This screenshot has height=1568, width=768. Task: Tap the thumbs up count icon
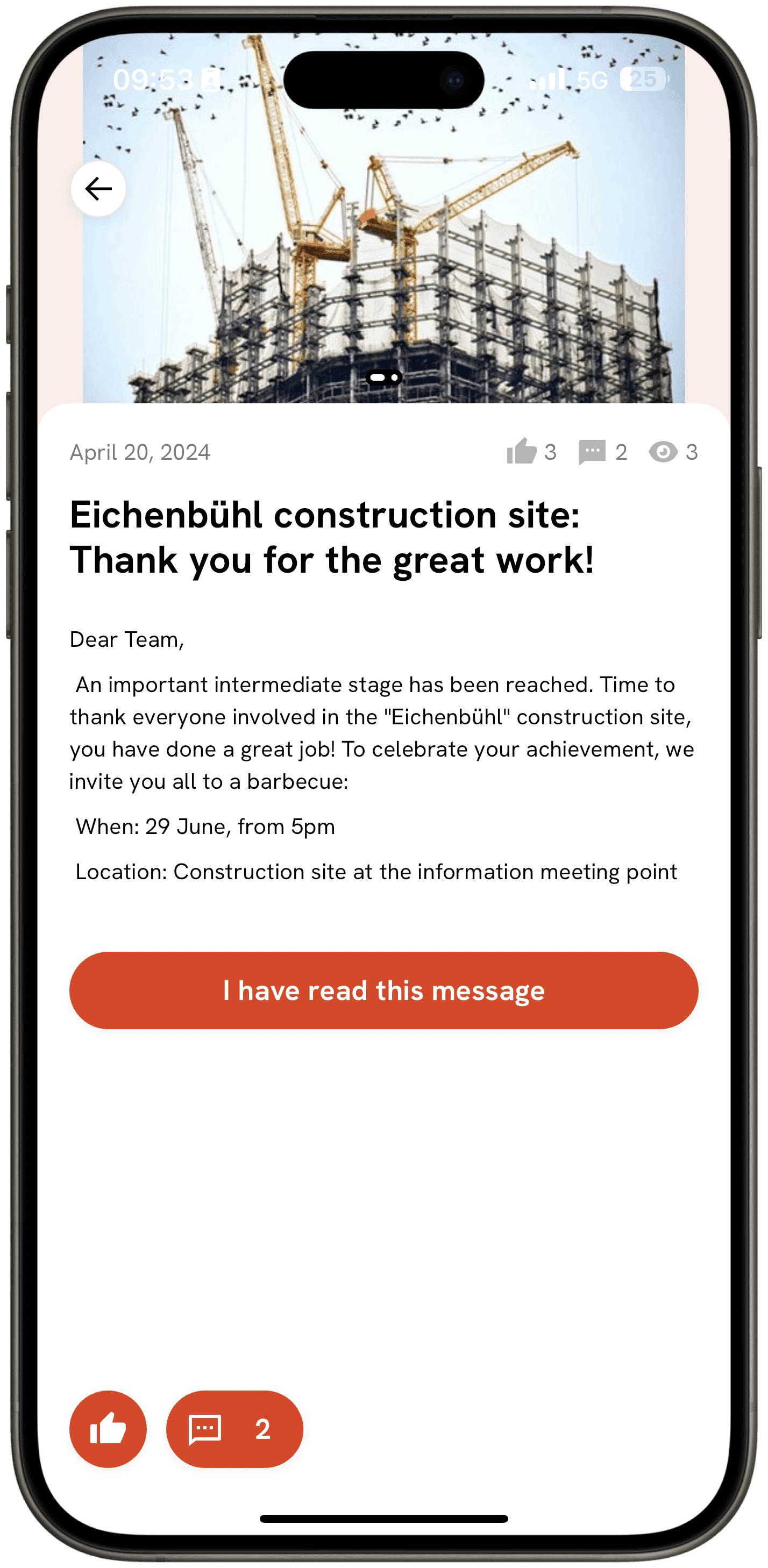(x=525, y=452)
